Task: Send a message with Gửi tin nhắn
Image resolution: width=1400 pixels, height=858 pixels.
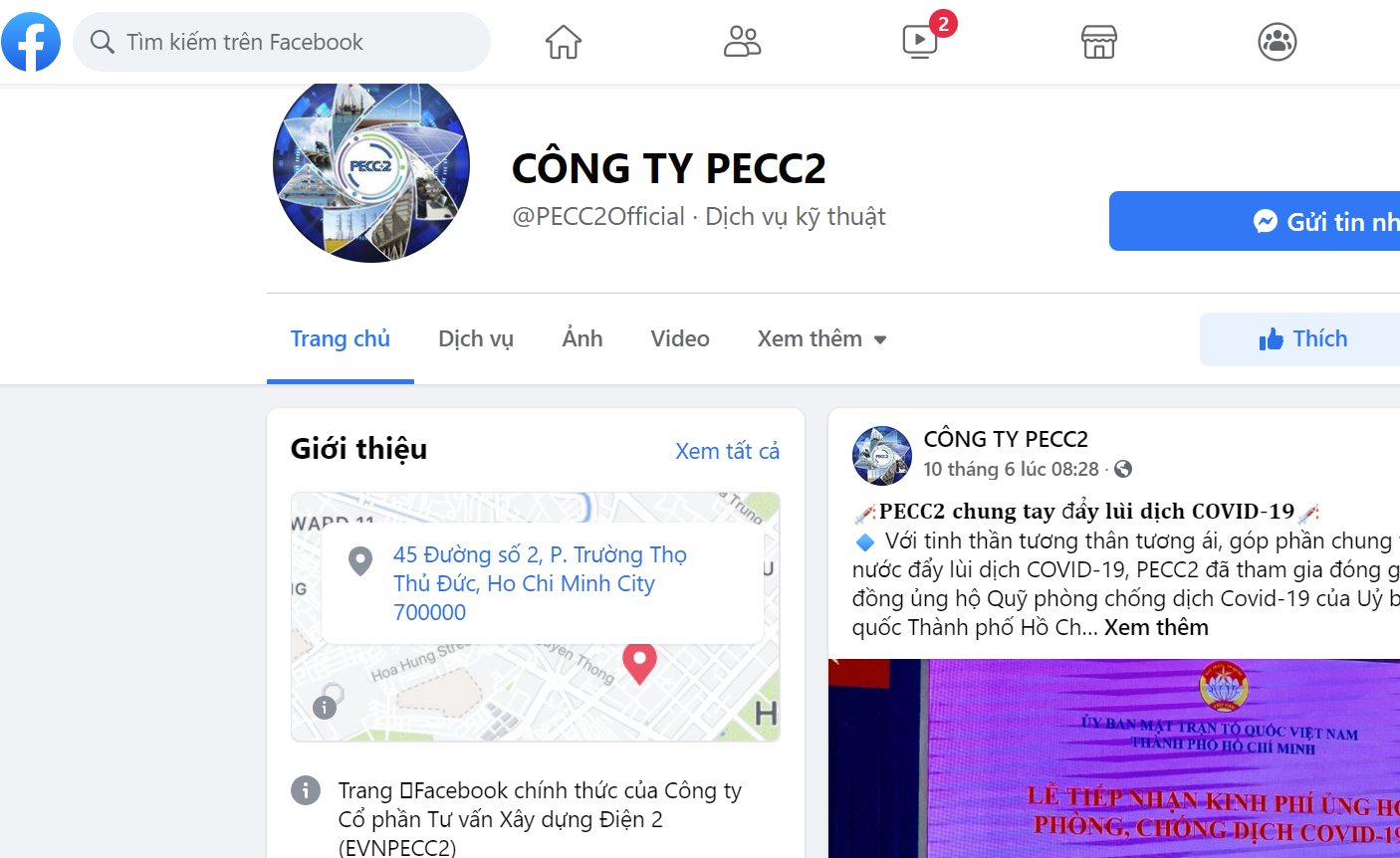Action: (x=1326, y=221)
